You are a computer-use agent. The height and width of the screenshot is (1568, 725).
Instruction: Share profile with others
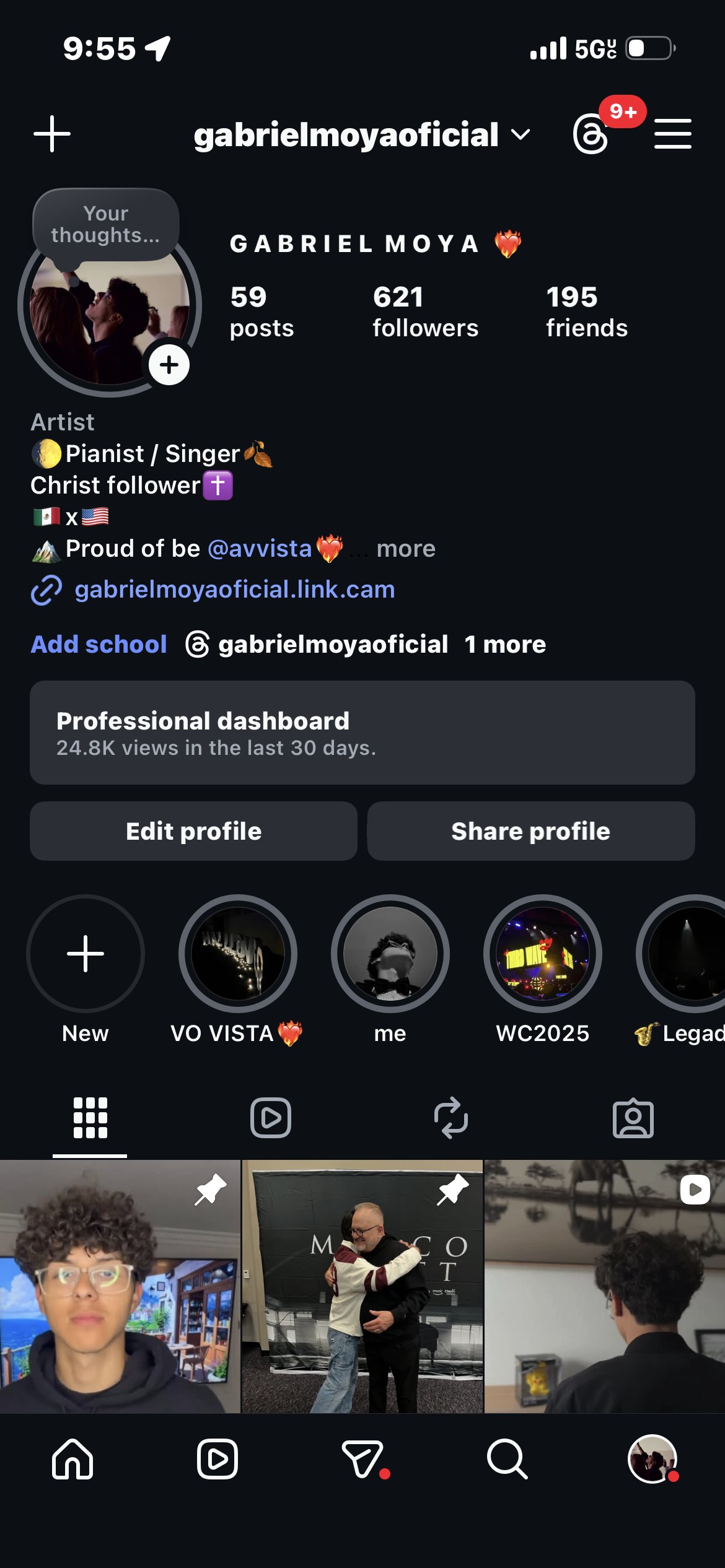pyautogui.click(x=530, y=831)
